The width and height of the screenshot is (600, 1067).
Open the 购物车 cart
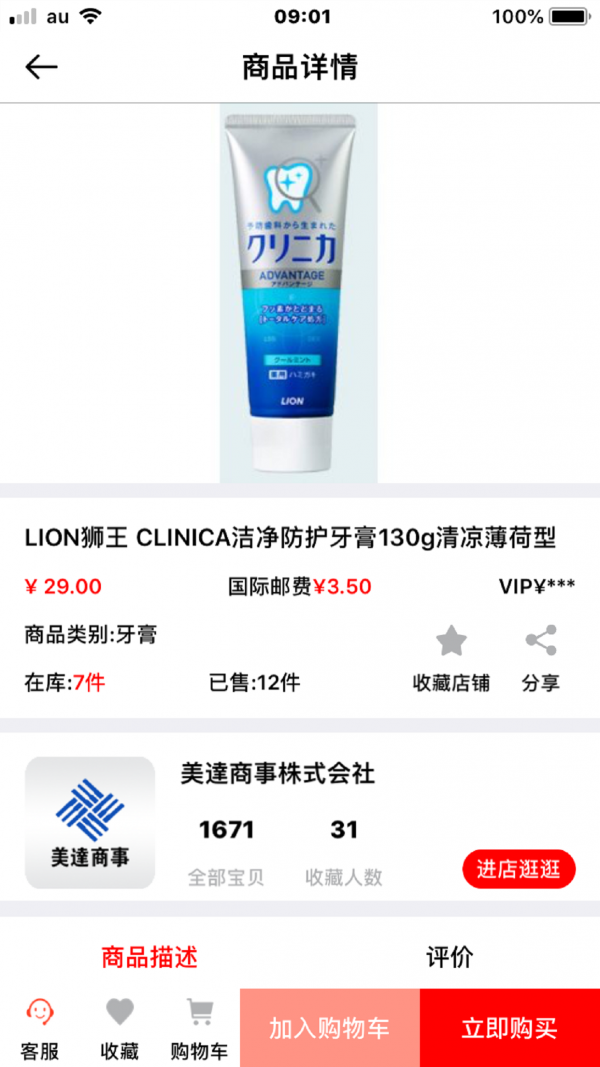[x=199, y=1028]
